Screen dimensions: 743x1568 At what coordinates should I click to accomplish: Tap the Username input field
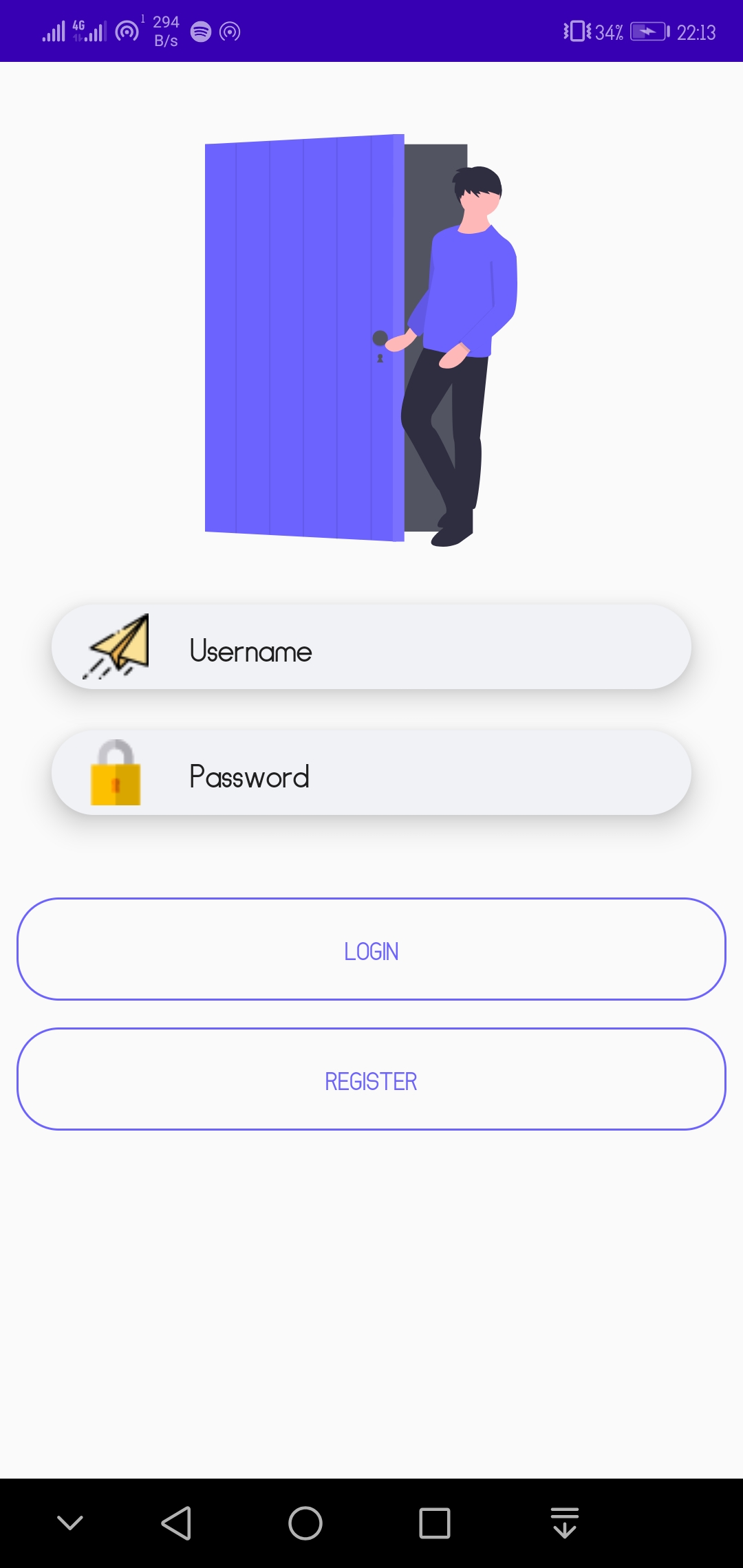[413, 650]
